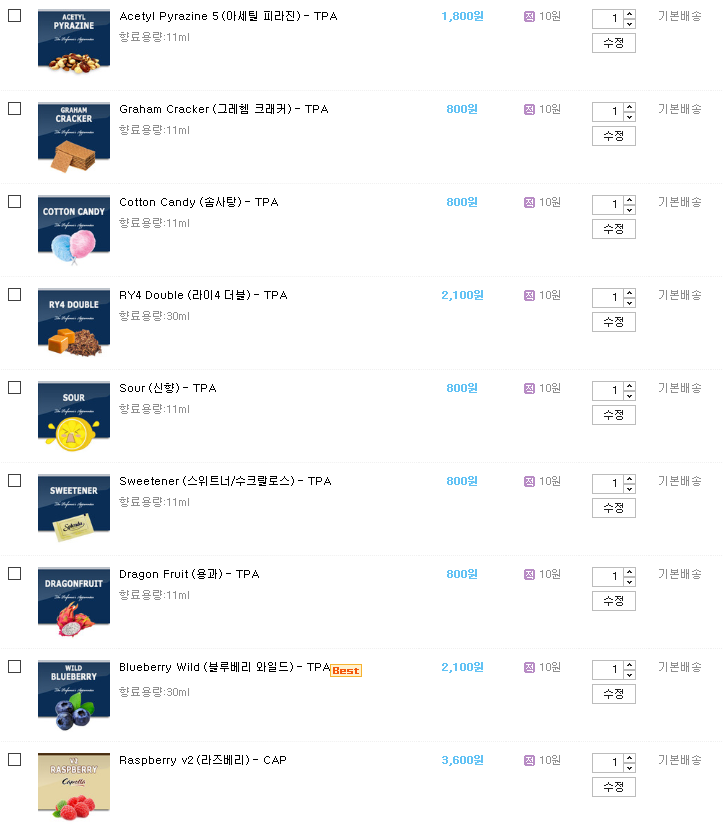
Task: View Blueberry Wild product details
Action: (224, 667)
